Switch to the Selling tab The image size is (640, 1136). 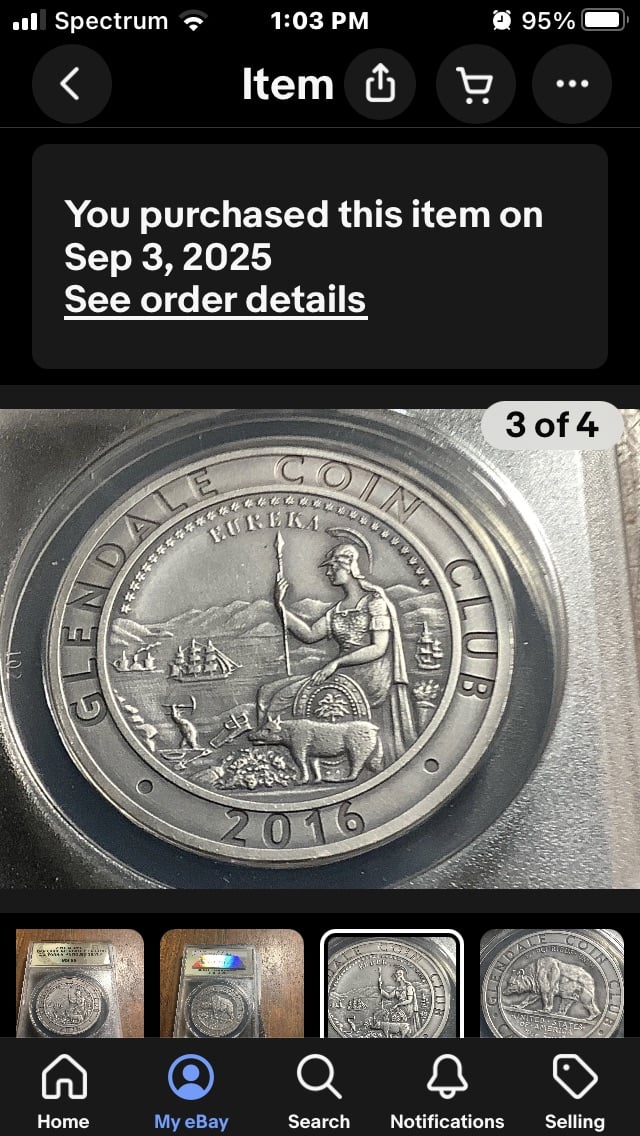click(574, 1091)
